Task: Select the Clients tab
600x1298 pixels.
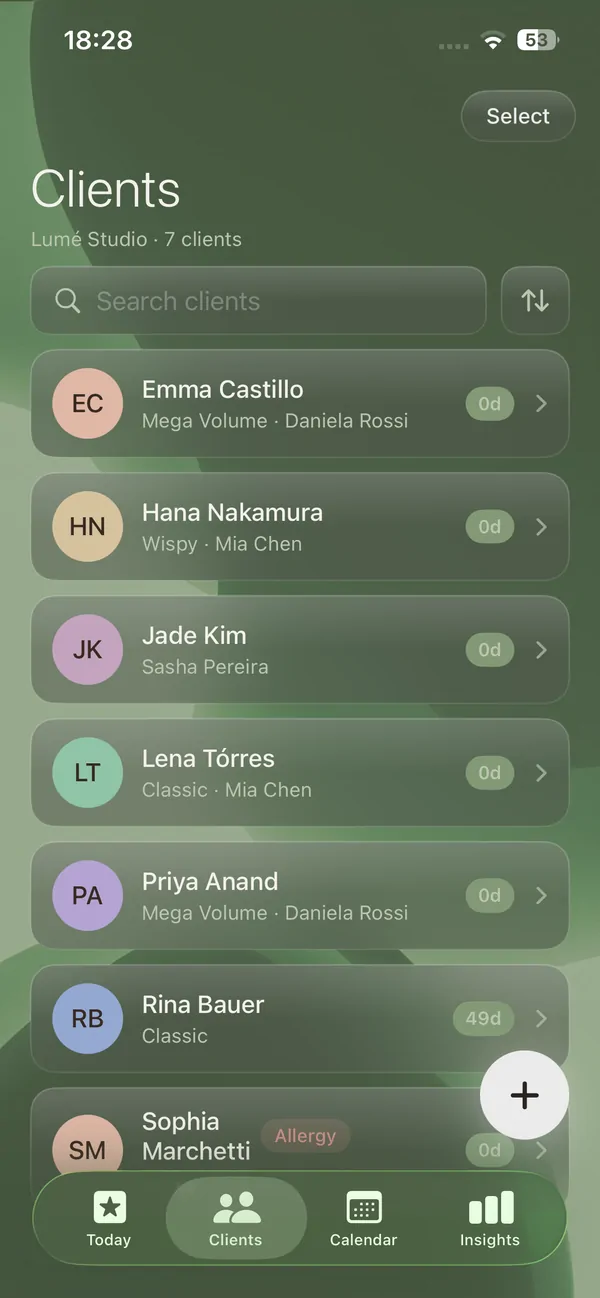Action: point(236,1218)
